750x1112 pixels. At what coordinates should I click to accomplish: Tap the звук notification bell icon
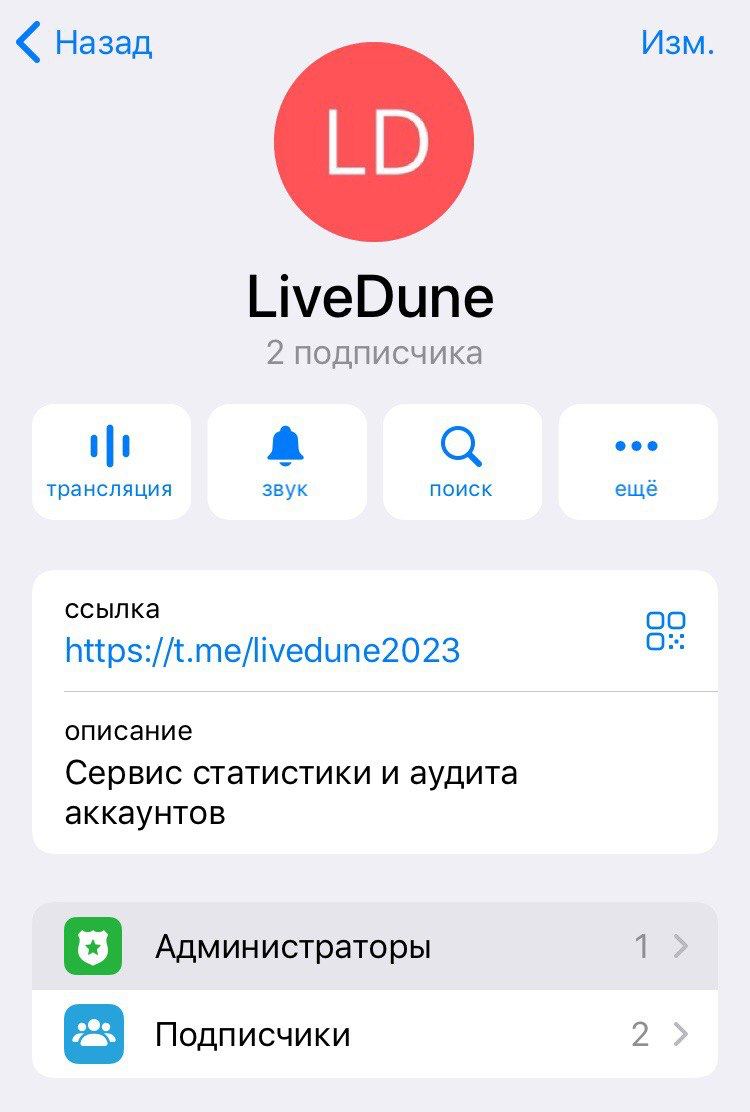tap(287, 443)
